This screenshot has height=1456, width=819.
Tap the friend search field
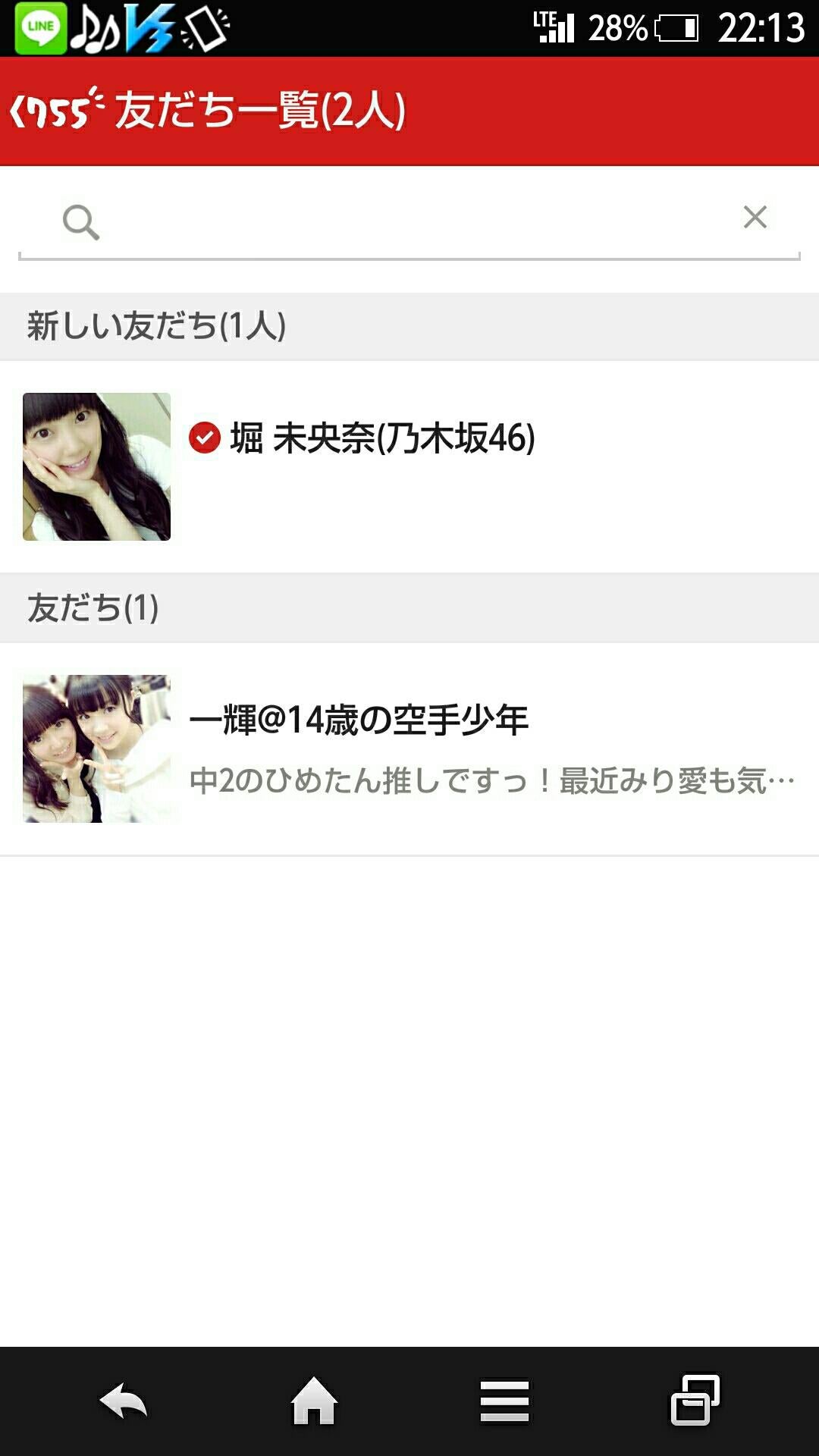[409, 222]
